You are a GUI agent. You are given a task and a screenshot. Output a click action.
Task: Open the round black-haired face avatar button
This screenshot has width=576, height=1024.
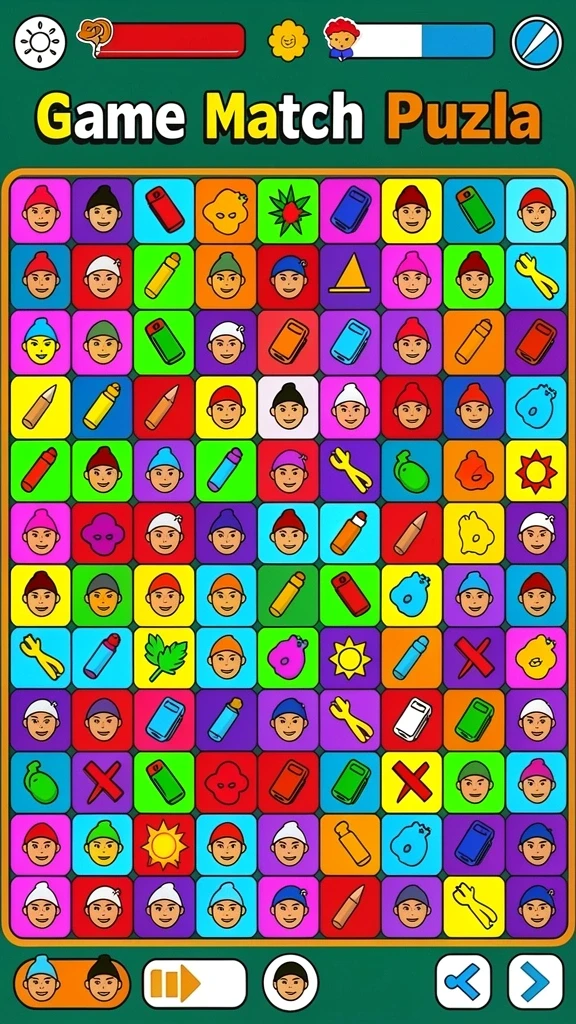[291, 982]
